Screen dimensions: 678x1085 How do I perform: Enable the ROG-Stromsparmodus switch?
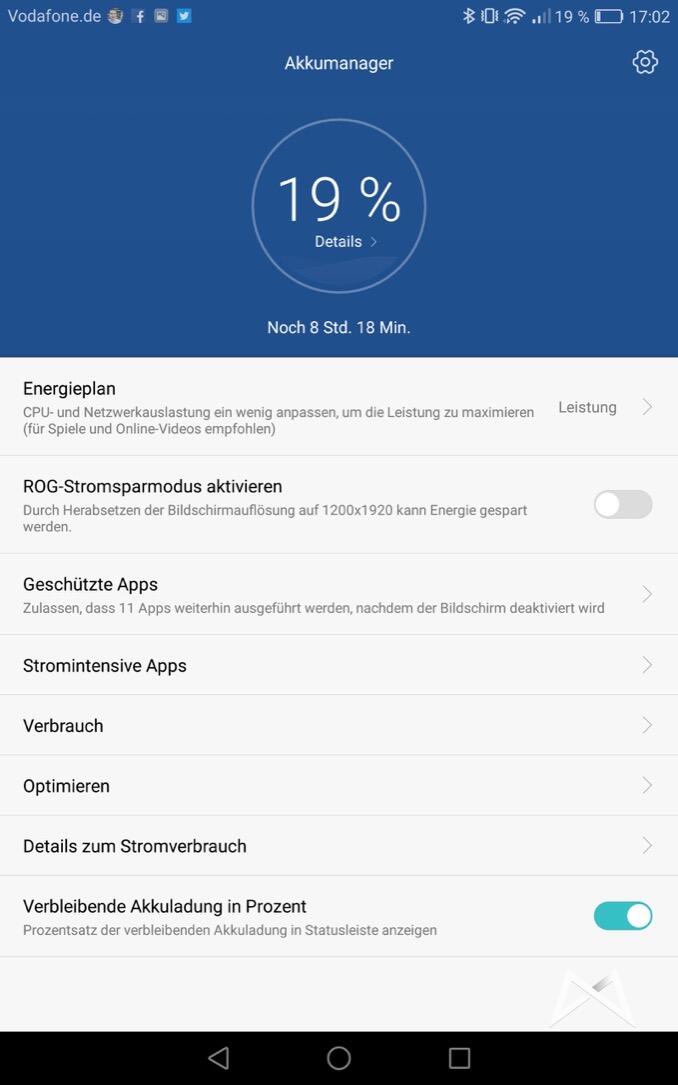coord(622,504)
